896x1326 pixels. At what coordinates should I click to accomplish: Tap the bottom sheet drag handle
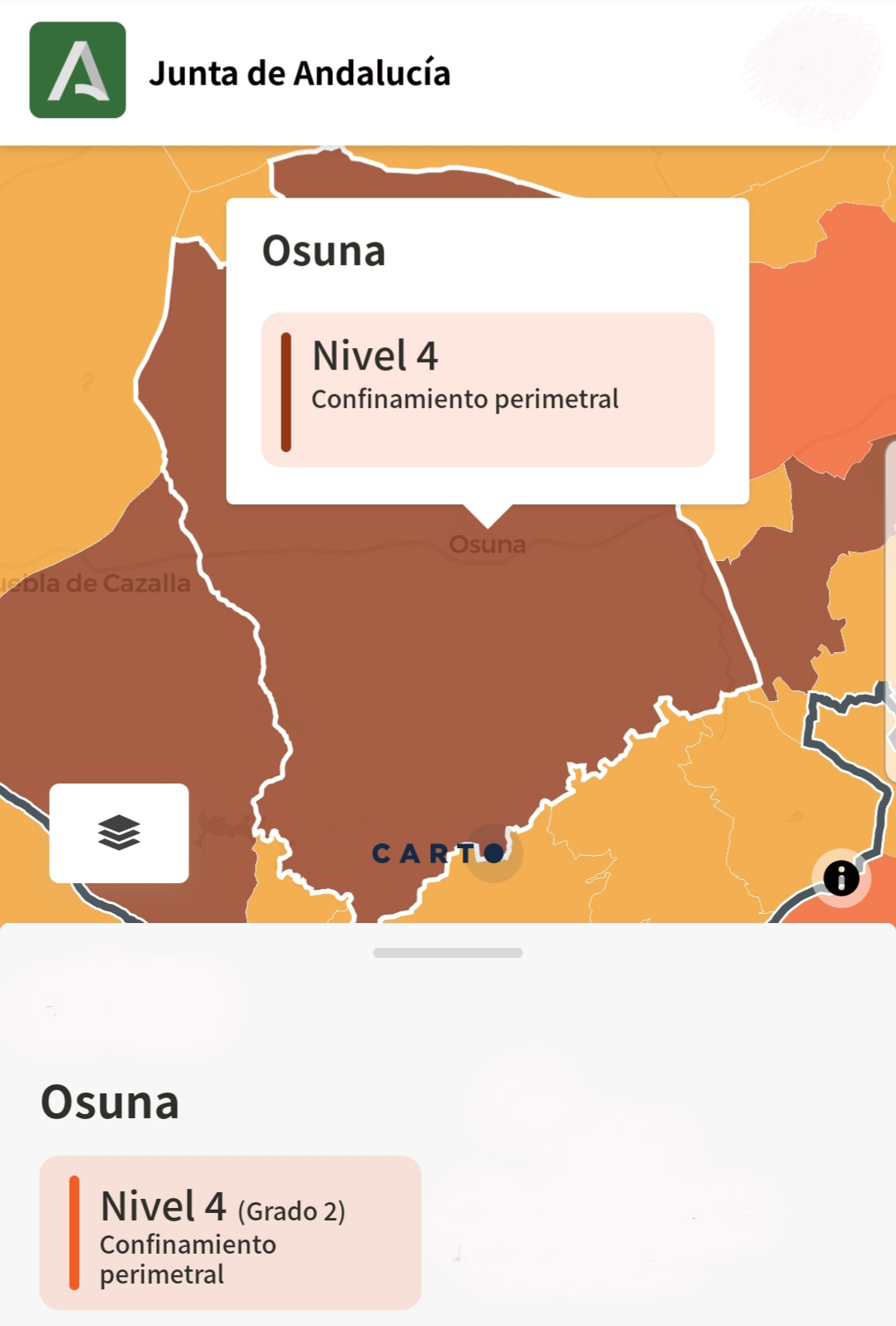448,953
